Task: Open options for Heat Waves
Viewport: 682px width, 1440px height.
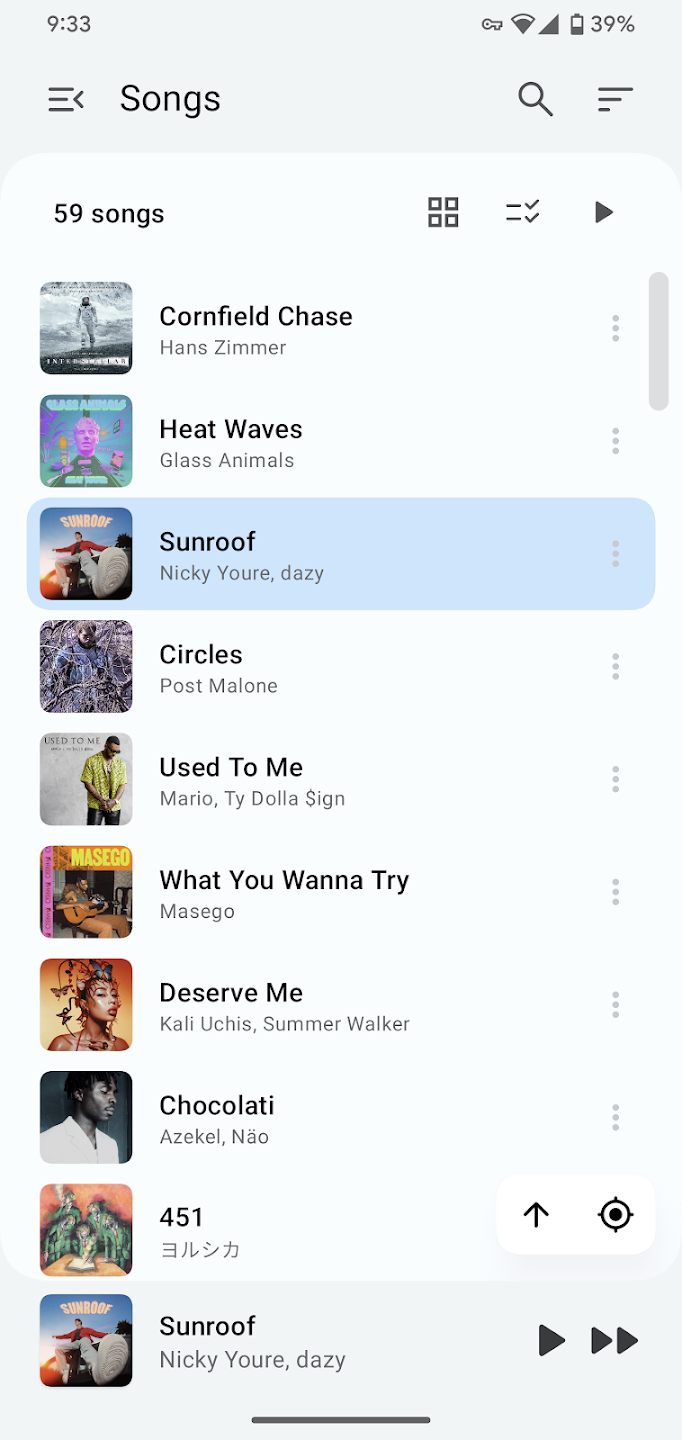Action: 615,441
